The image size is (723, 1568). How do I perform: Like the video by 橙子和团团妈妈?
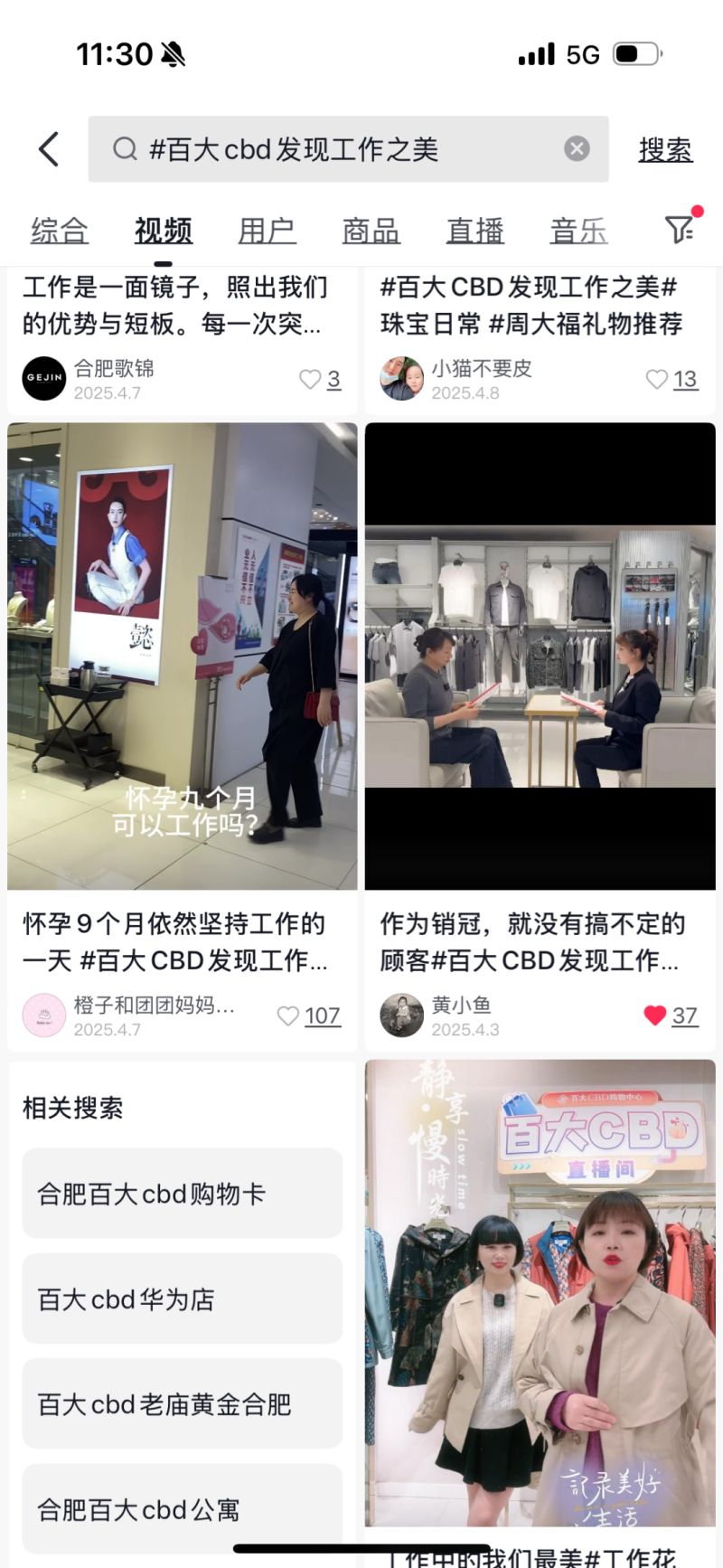288,1016
